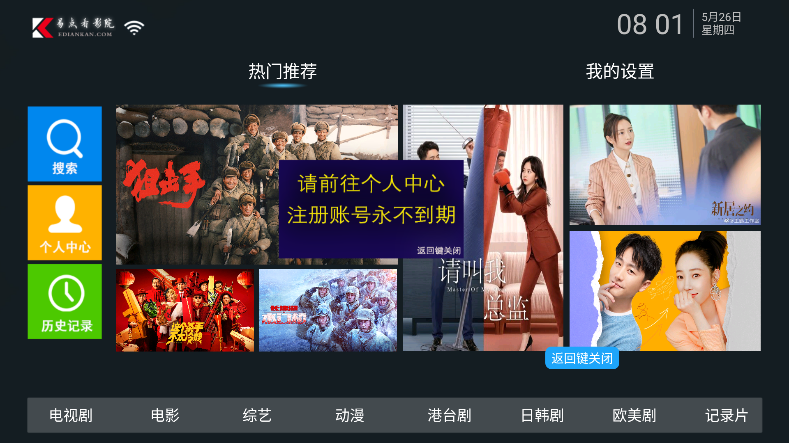Viewport: 789px width, 443px height.
Task: Open 历史记录 watch history
Action: coord(64,301)
